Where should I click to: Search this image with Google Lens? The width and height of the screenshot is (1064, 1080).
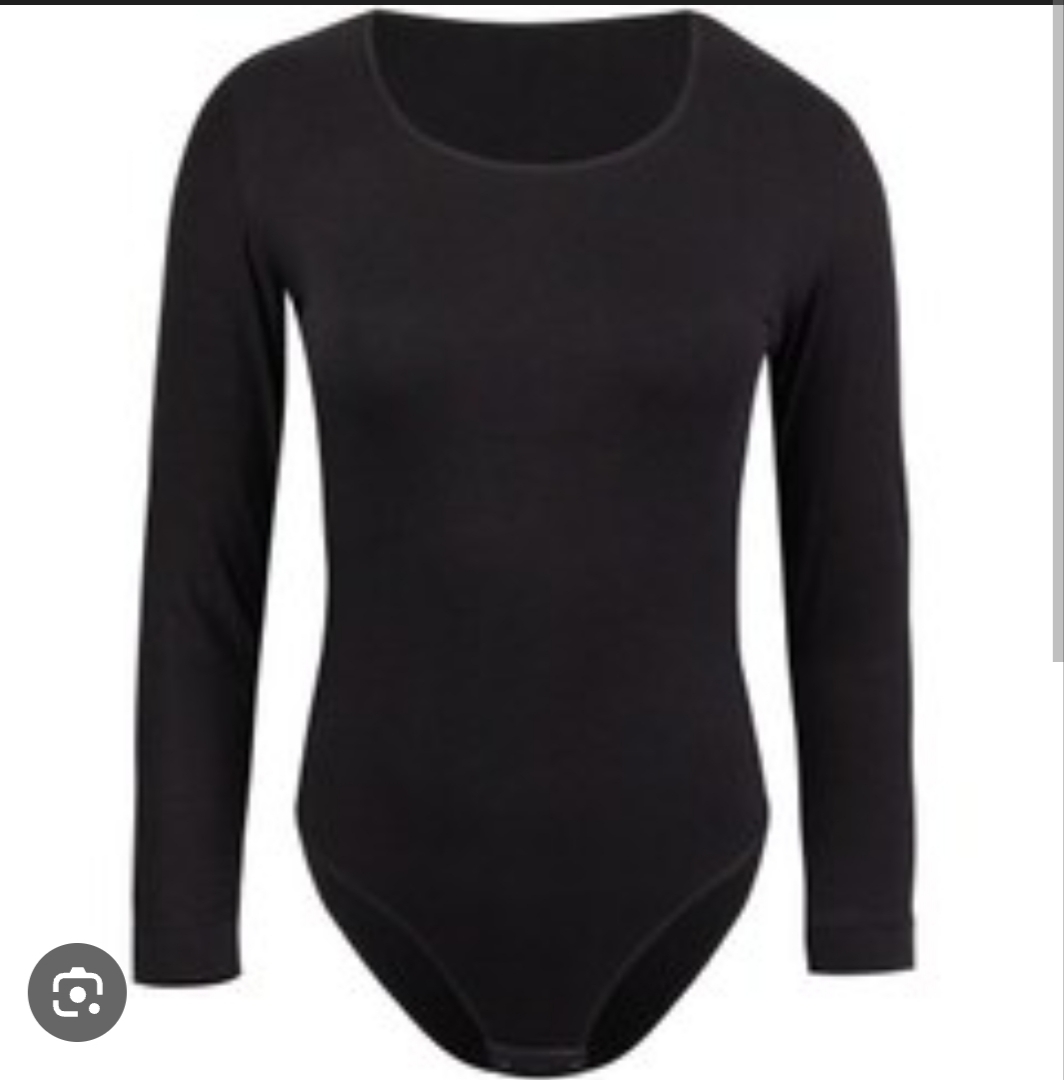click(77, 990)
